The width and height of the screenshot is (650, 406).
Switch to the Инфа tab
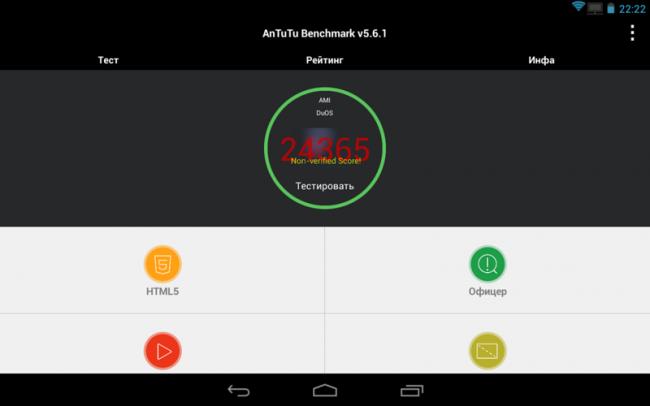tap(541, 60)
